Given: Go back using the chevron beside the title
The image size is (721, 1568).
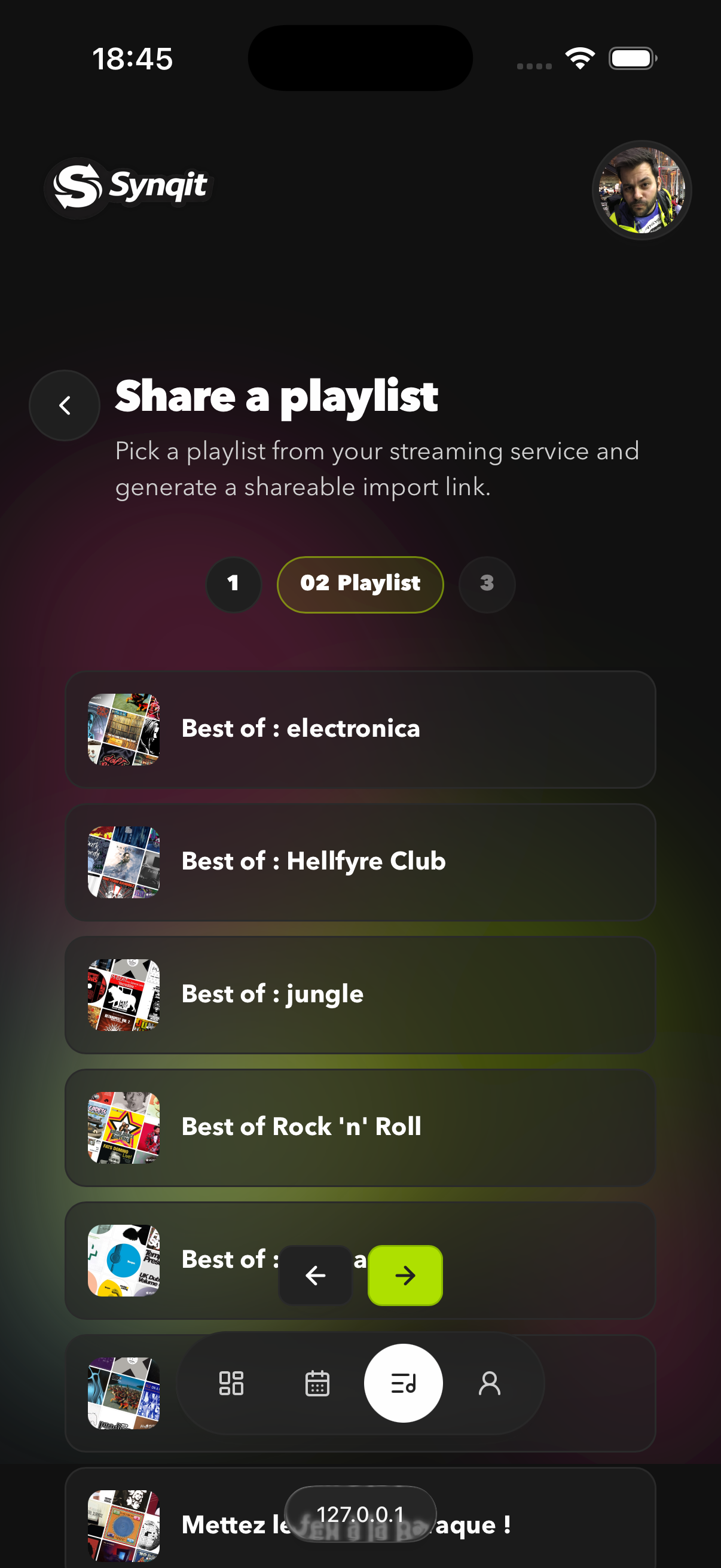Looking at the screenshot, I should [65, 405].
